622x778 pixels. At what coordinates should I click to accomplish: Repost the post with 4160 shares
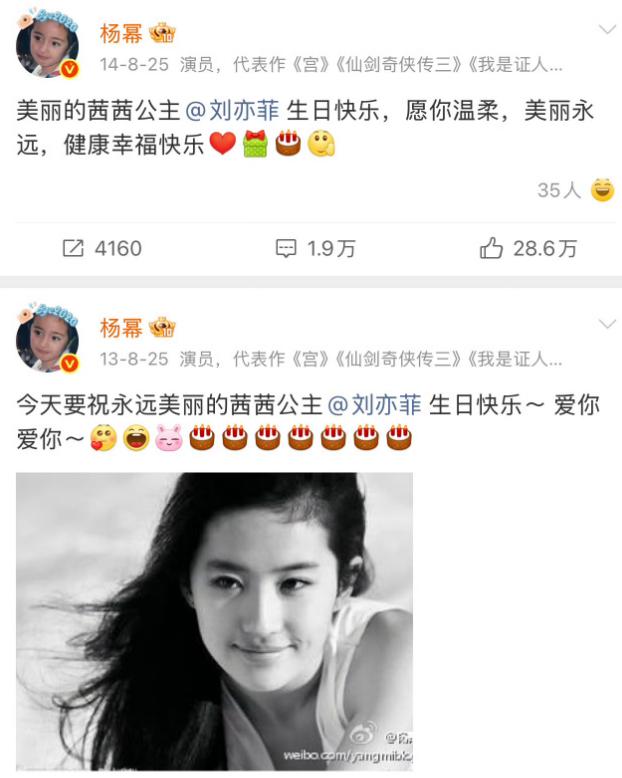tap(103, 248)
